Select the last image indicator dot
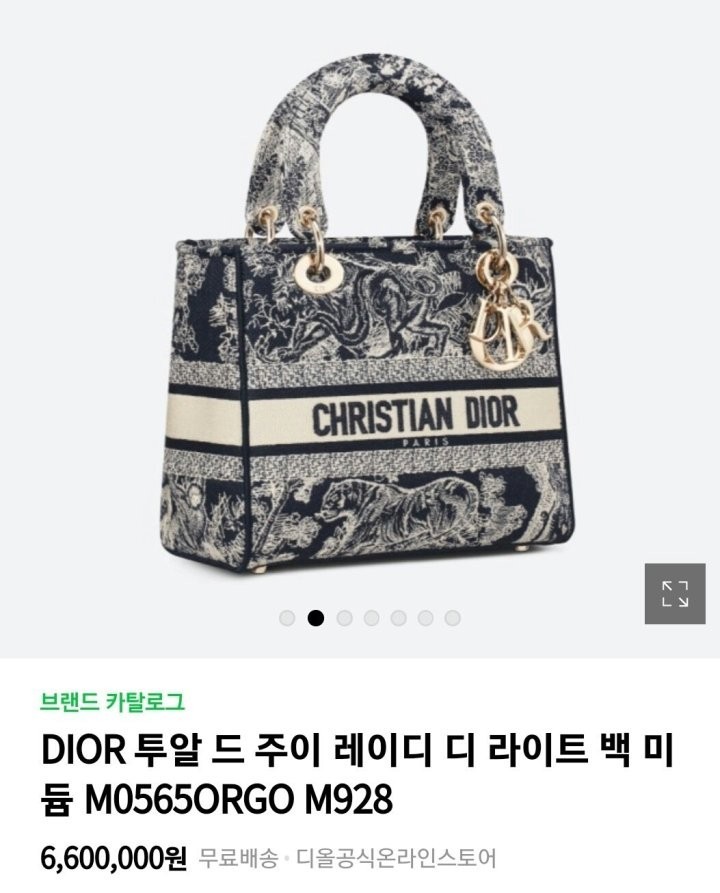Screen dimensions: 720x893 point(453,618)
